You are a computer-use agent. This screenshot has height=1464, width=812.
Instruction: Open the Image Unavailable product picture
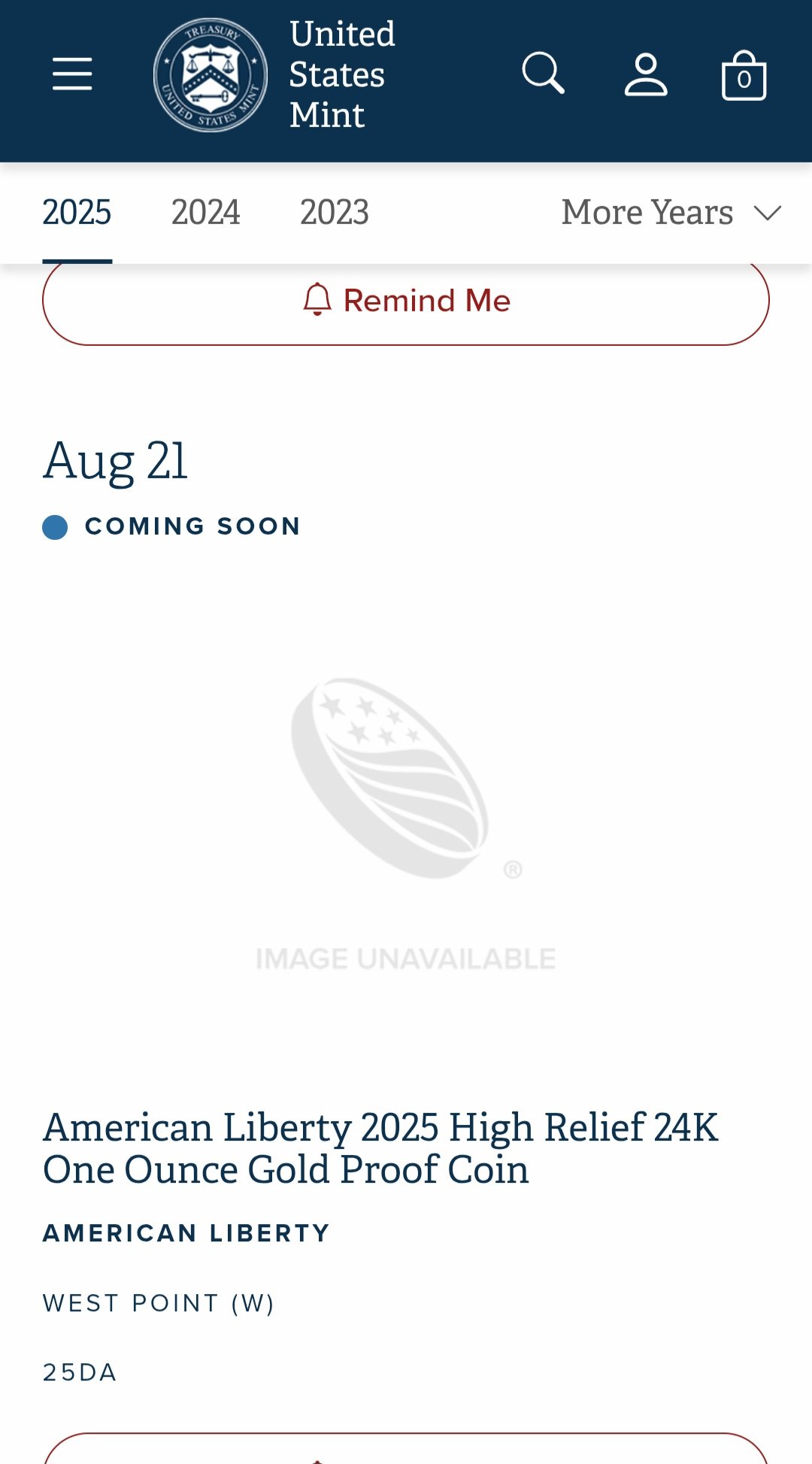406,820
